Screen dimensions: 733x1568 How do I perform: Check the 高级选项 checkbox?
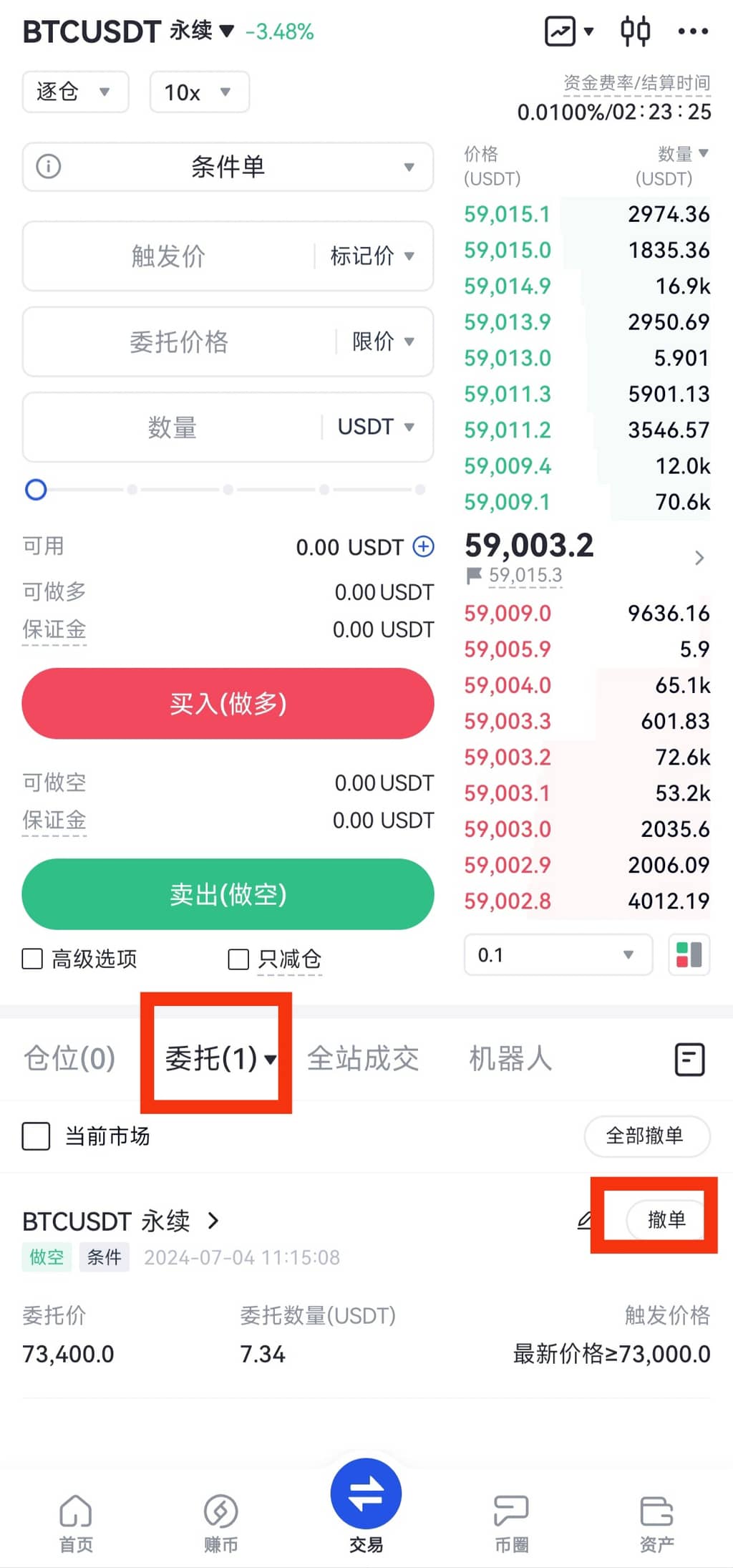click(x=33, y=959)
